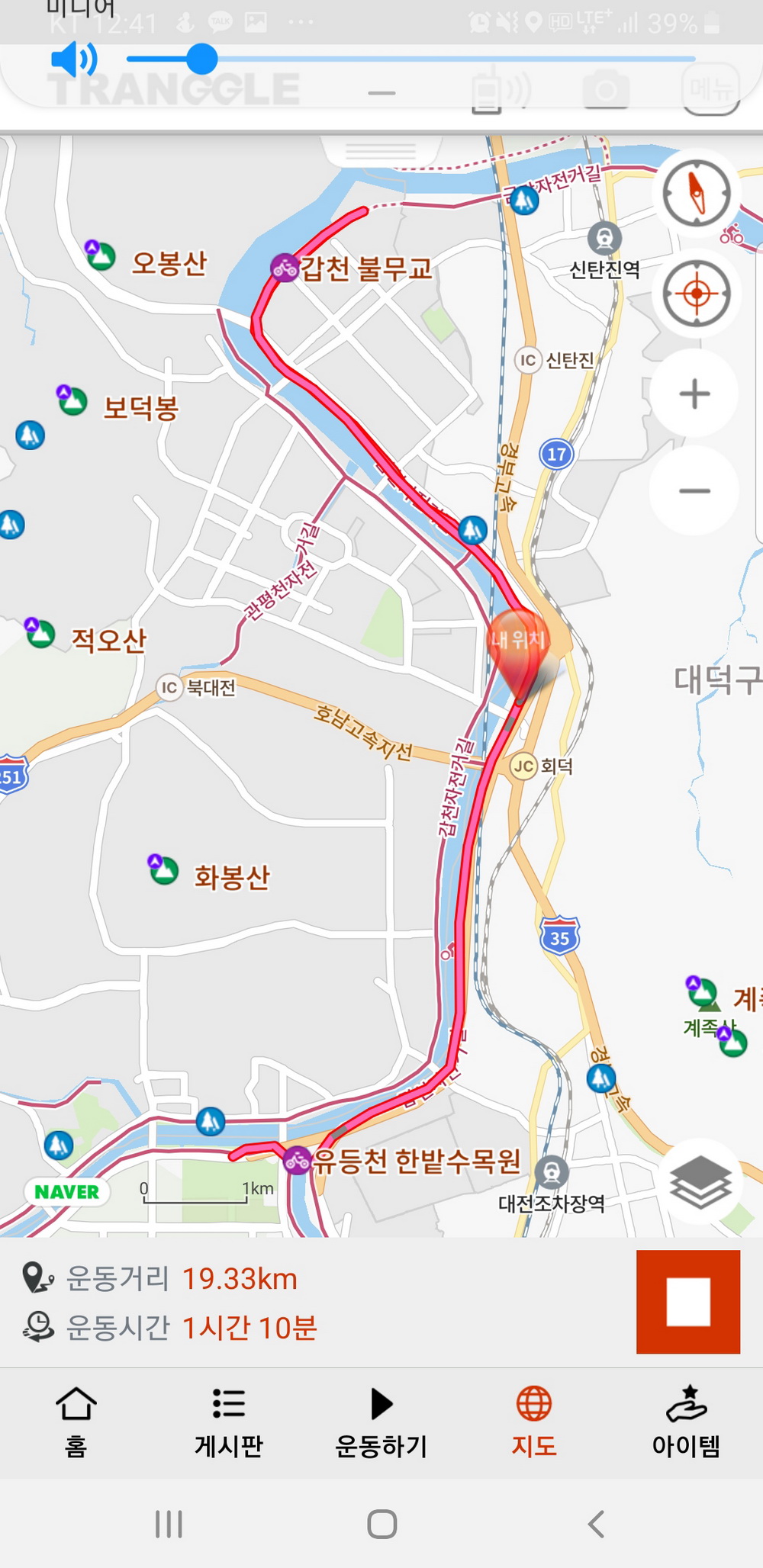Open the system recent apps view
This screenshot has width=763, height=1568.
(169, 1524)
